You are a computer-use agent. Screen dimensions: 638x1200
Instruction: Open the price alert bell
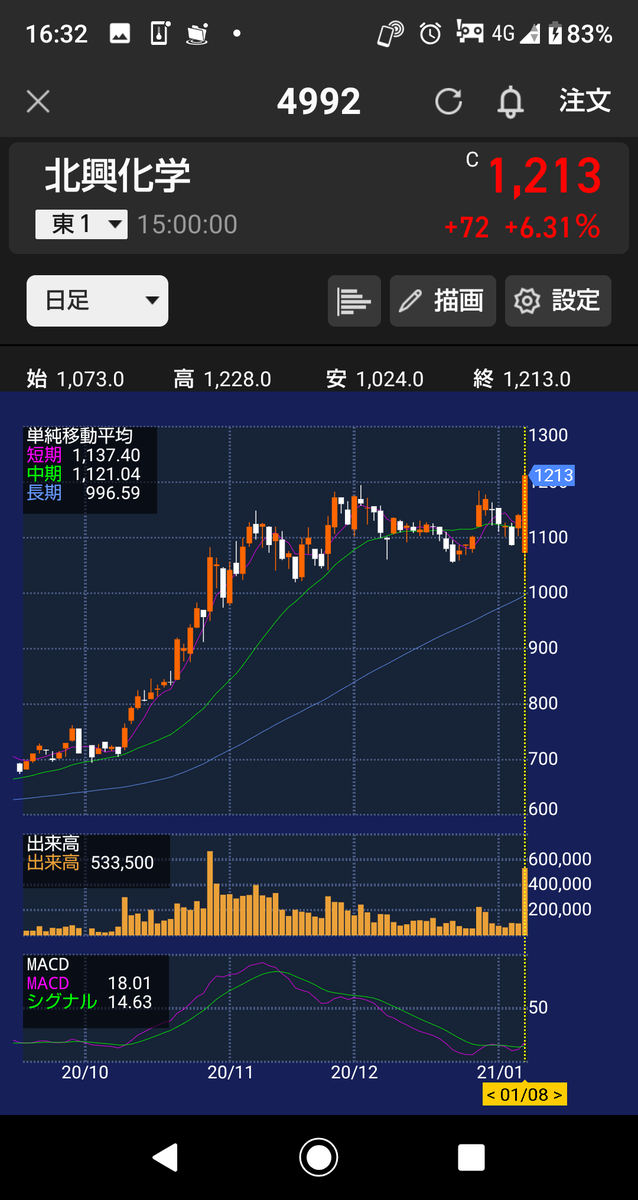pyautogui.click(x=510, y=101)
